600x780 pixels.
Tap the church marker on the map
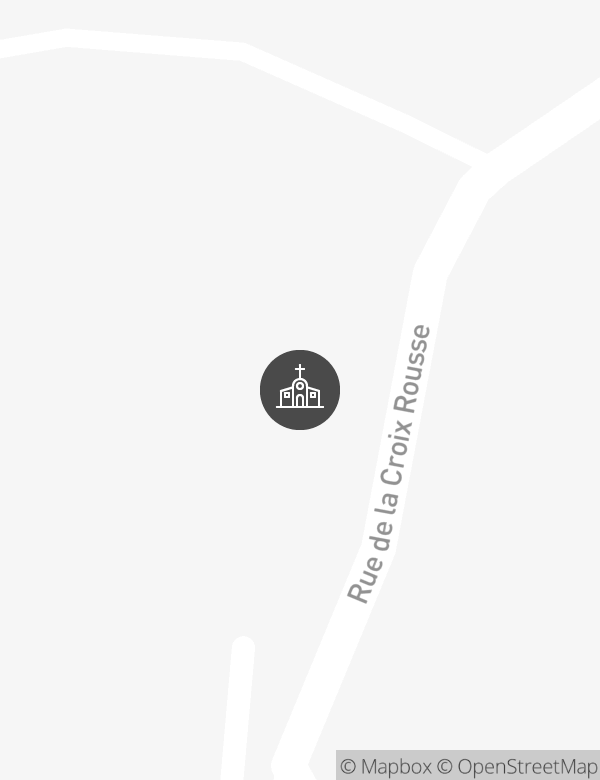pos(300,390)
